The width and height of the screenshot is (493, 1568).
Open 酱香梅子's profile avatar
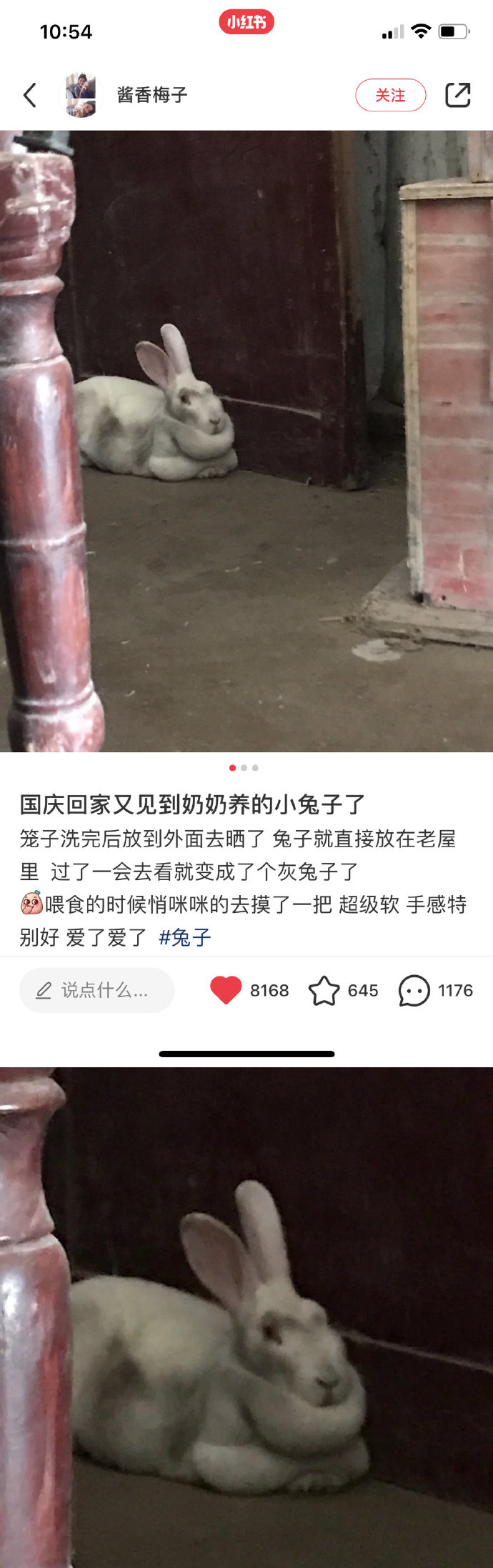click(x=81, y=95)
